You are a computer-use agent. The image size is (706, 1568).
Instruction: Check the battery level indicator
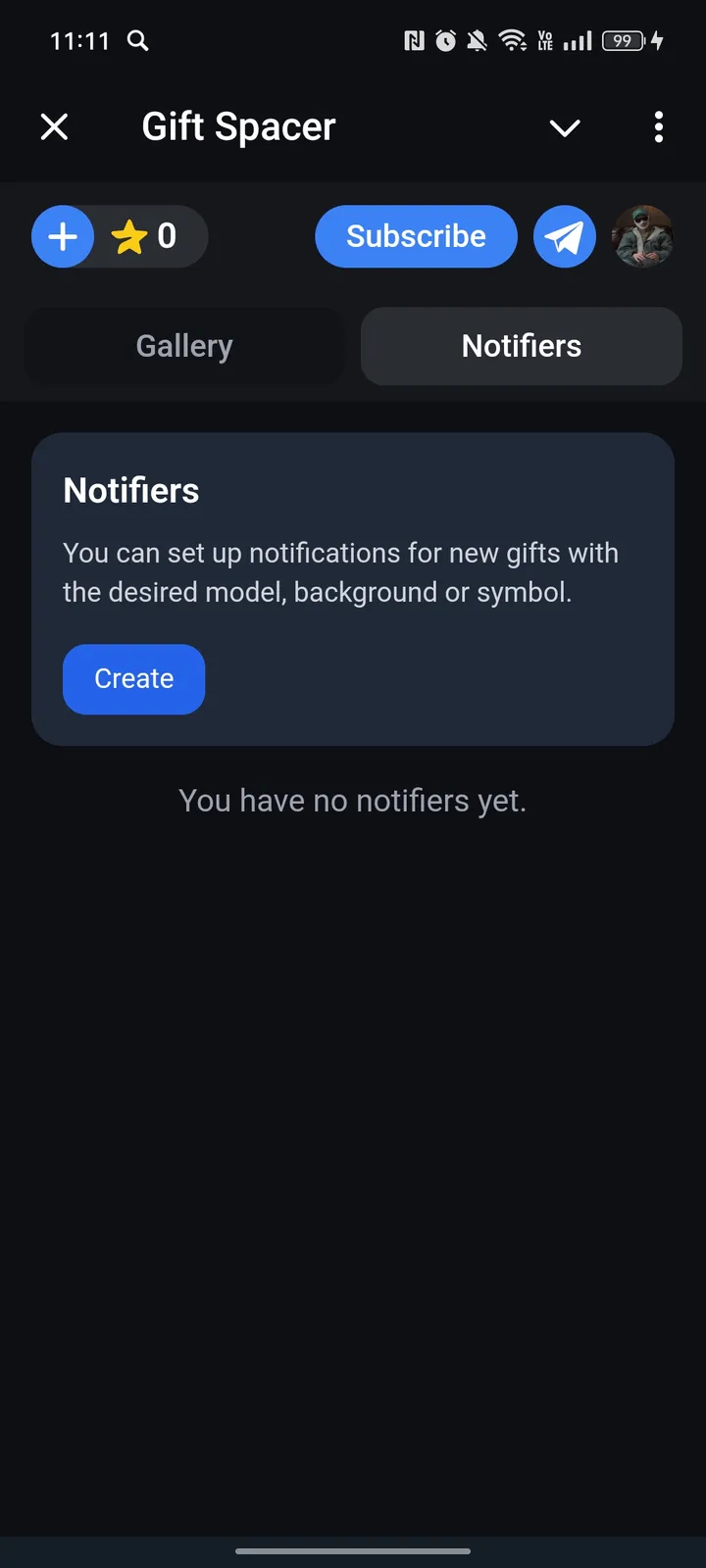(x=622, y=41)
